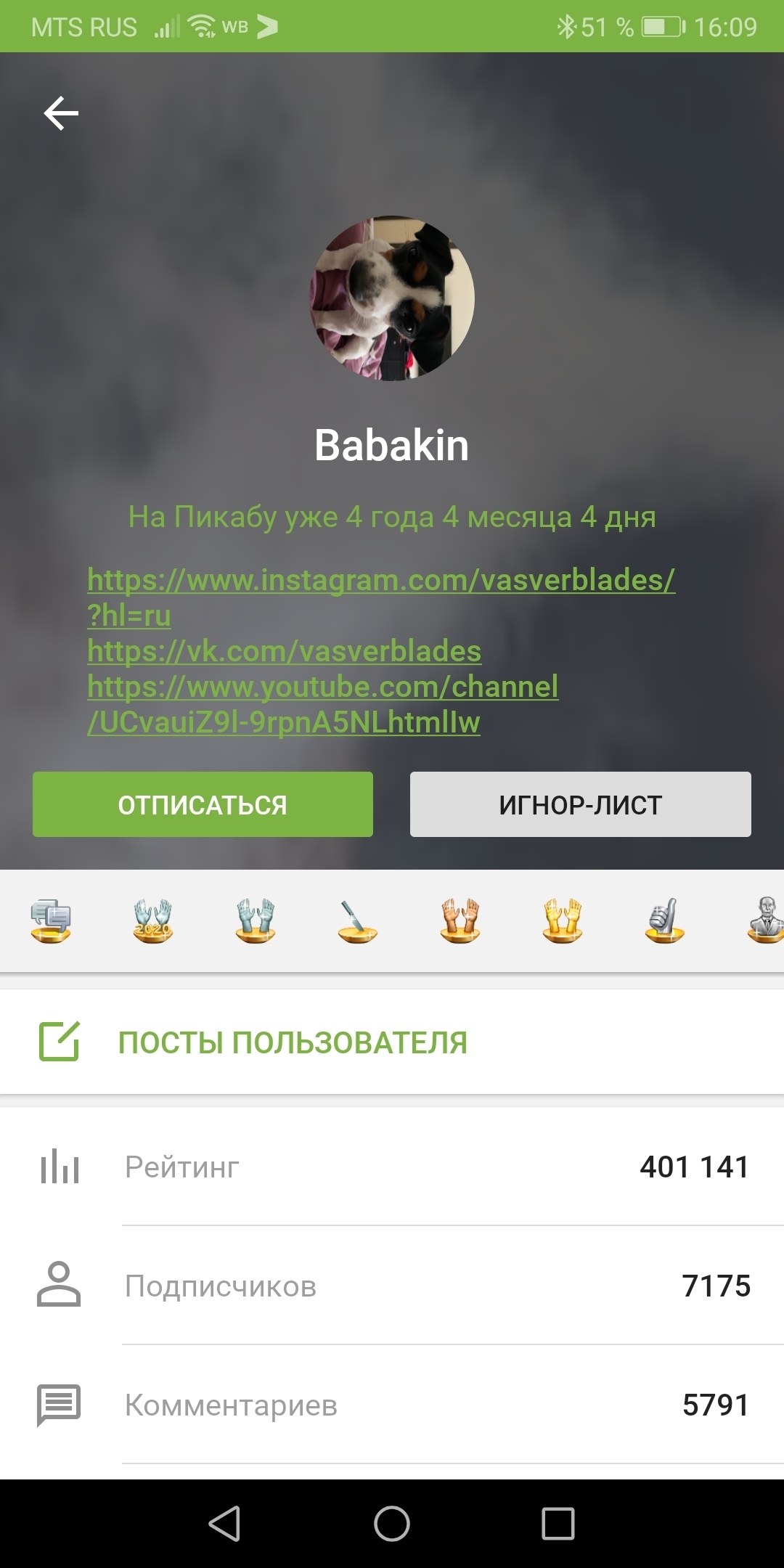Screen dimensions: 784x1568
Task: Tap the ОТПИСАТЬСЯ button to unsubscribe
Action: click(203, 804)
